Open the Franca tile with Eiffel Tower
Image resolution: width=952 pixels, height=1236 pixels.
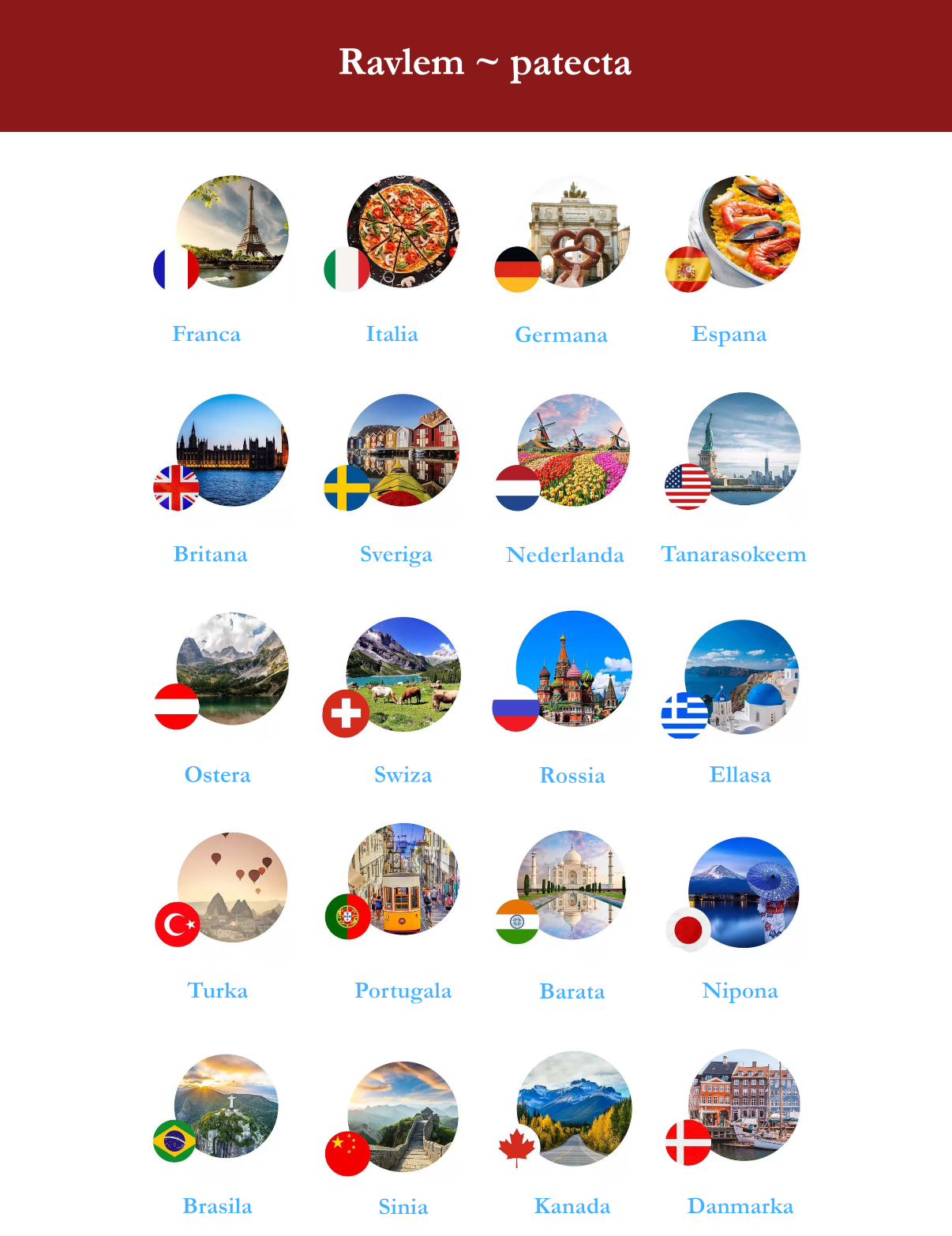(x=231, y=231)
